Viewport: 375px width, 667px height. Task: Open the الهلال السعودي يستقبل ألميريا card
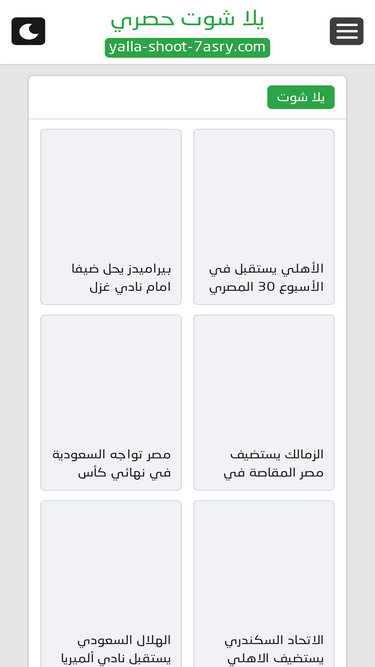coord(111,584)
